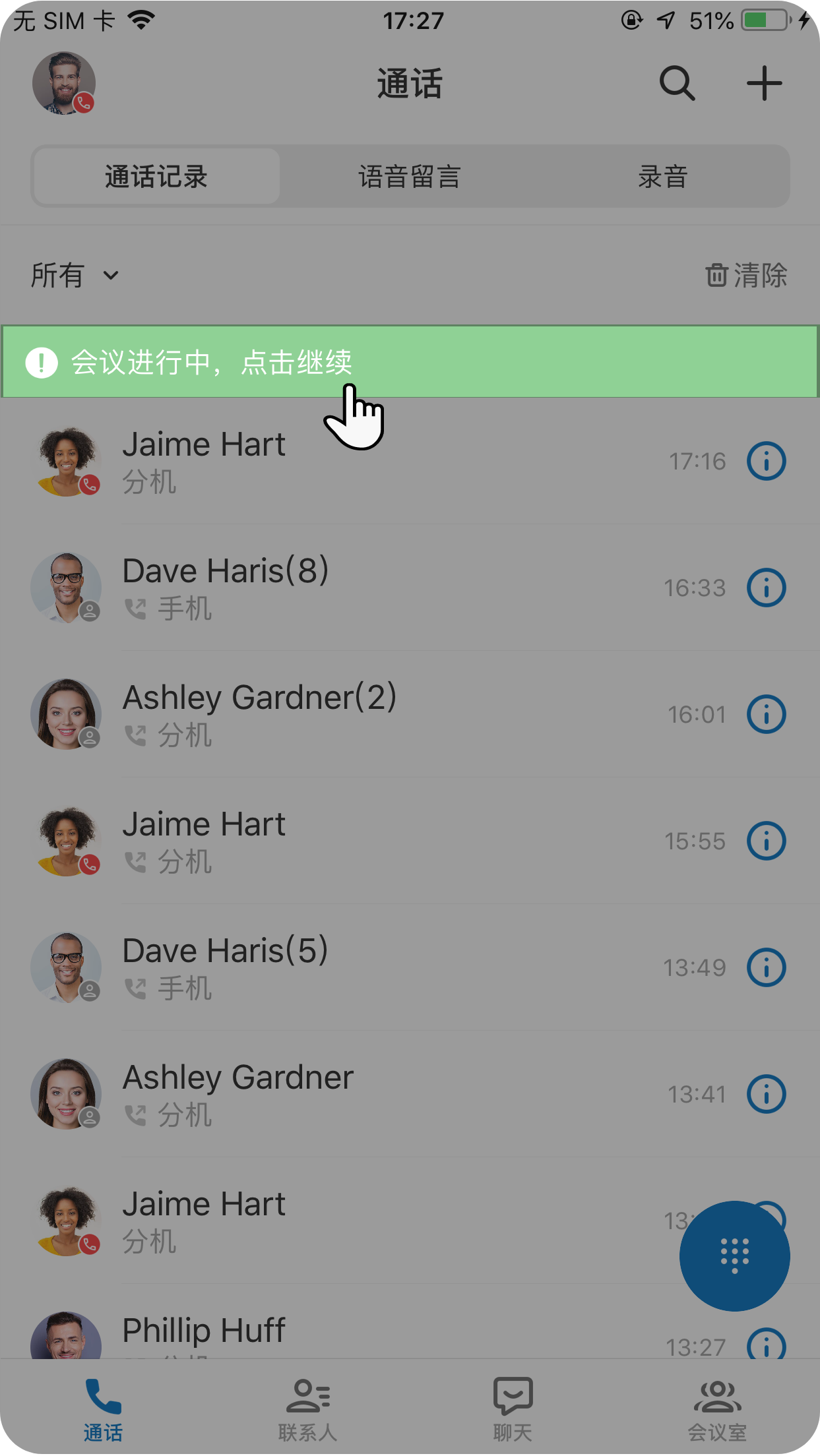Clear call history with 清除
The width and height of the screenshot is (820, 1456).
coord(746,275)
